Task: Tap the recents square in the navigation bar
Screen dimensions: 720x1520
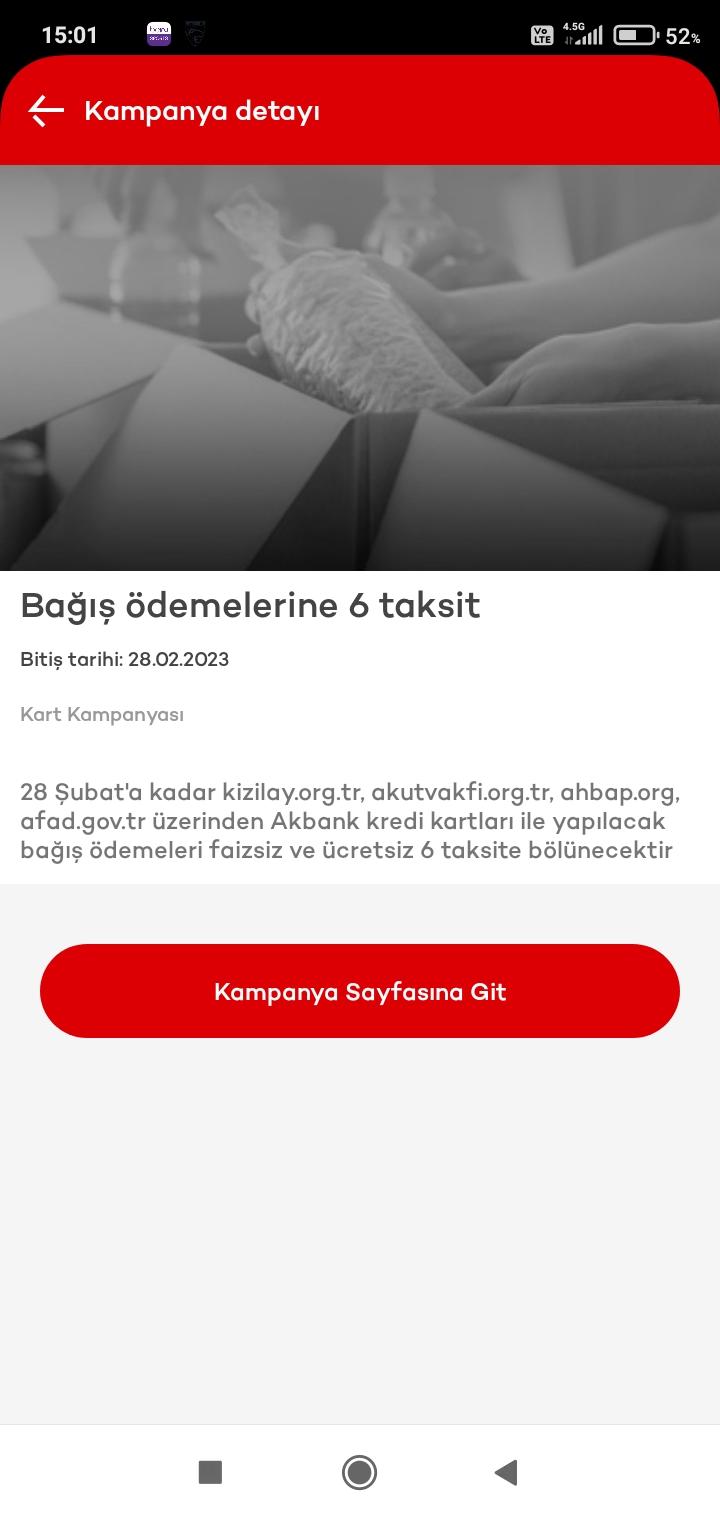Action: 211,1472
